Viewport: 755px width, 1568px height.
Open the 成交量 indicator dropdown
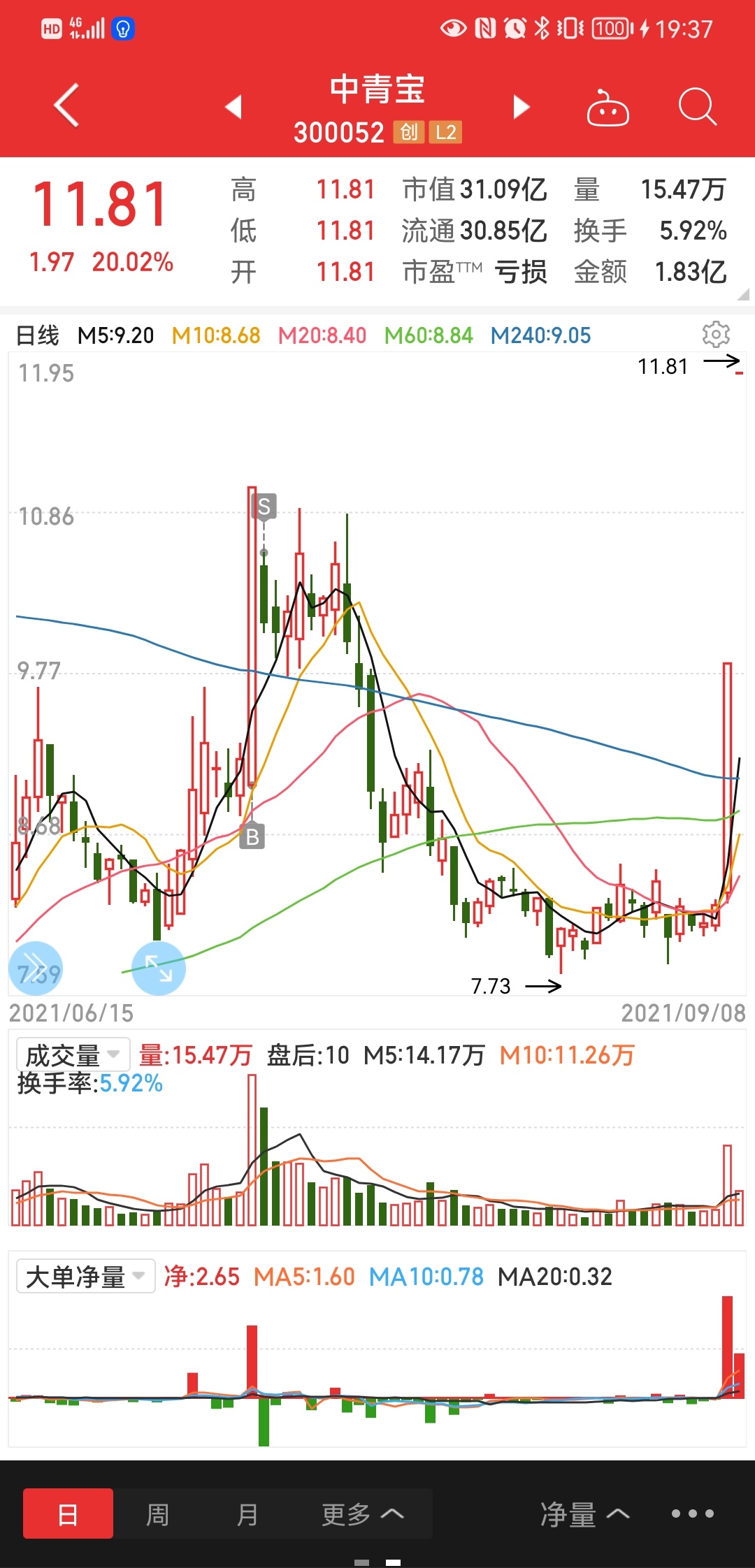(x=73, y=1055)
